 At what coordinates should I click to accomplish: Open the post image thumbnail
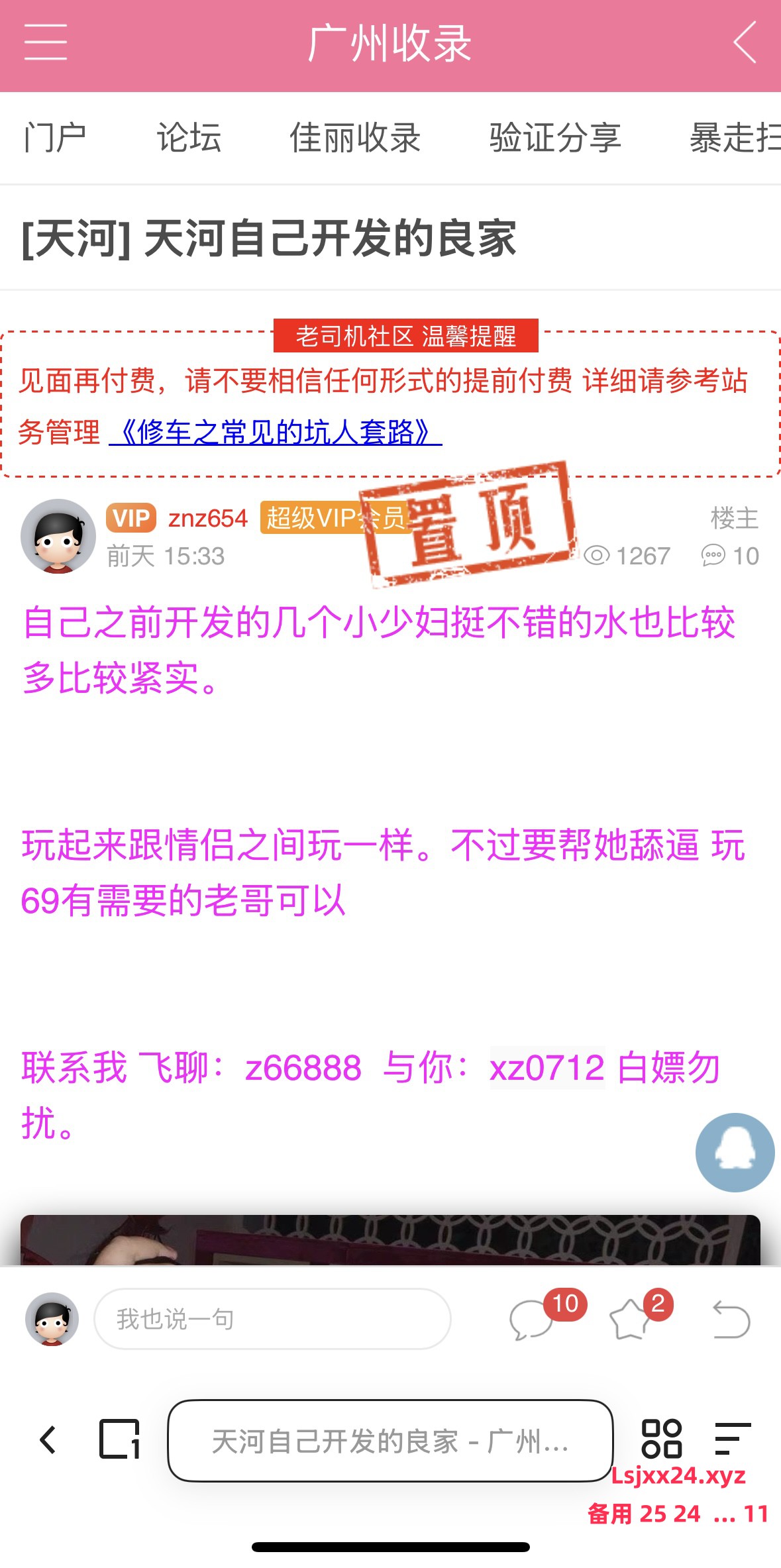tap(390, 1239)
